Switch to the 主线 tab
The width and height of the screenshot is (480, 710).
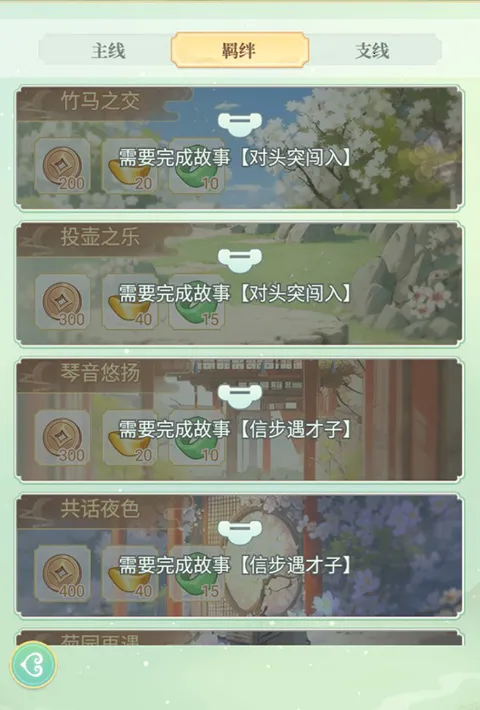click(x=107, y=50)
